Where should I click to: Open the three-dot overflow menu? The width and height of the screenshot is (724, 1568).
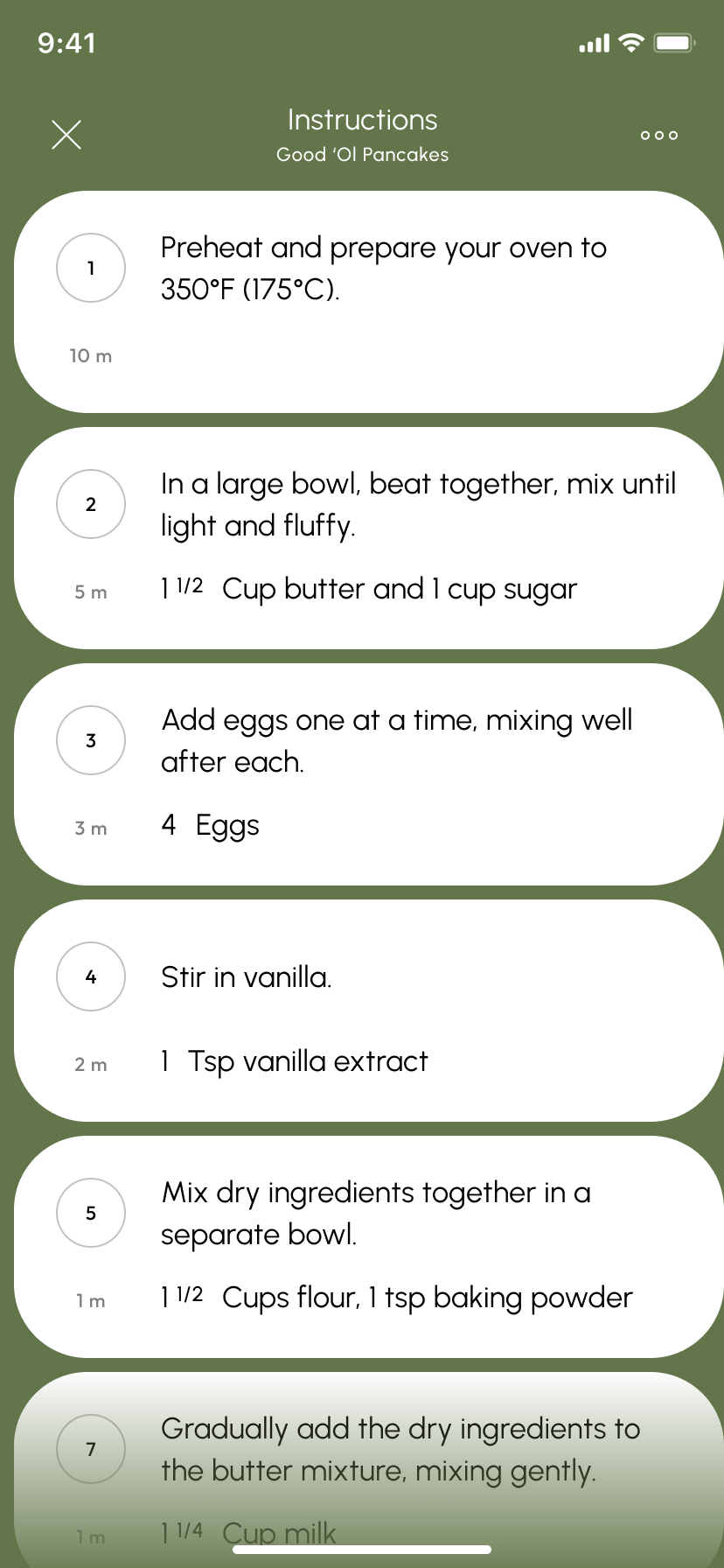click(658, 135)
